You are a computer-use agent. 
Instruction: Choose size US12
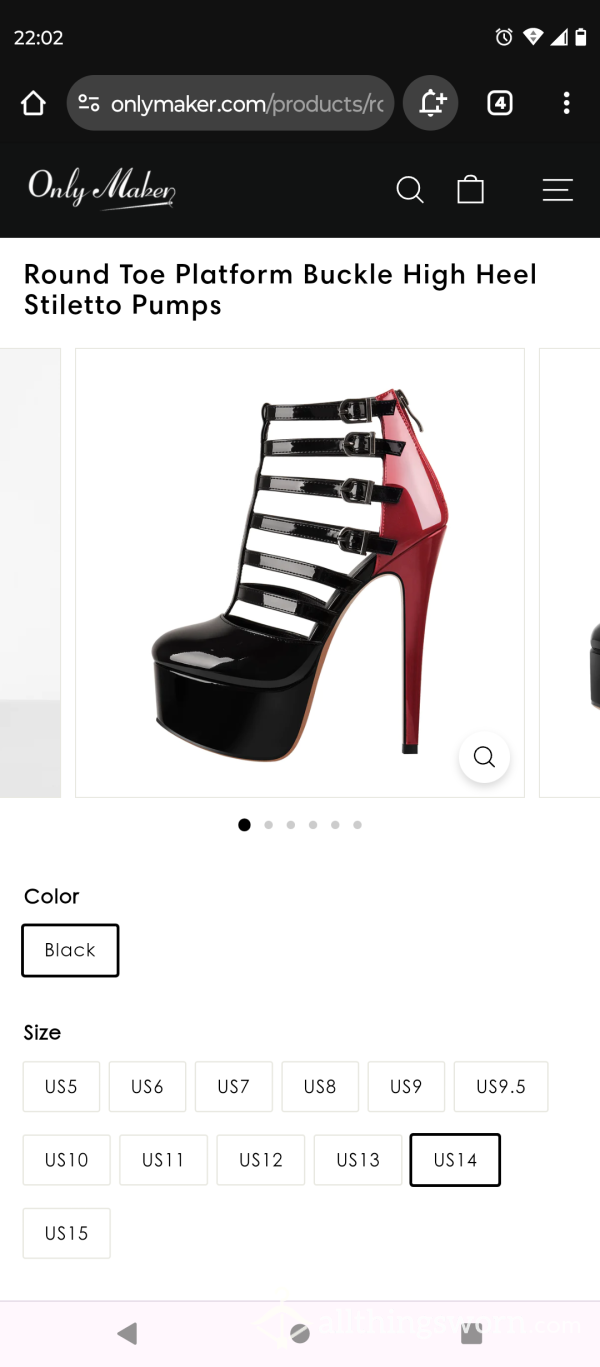(261, 1160)
